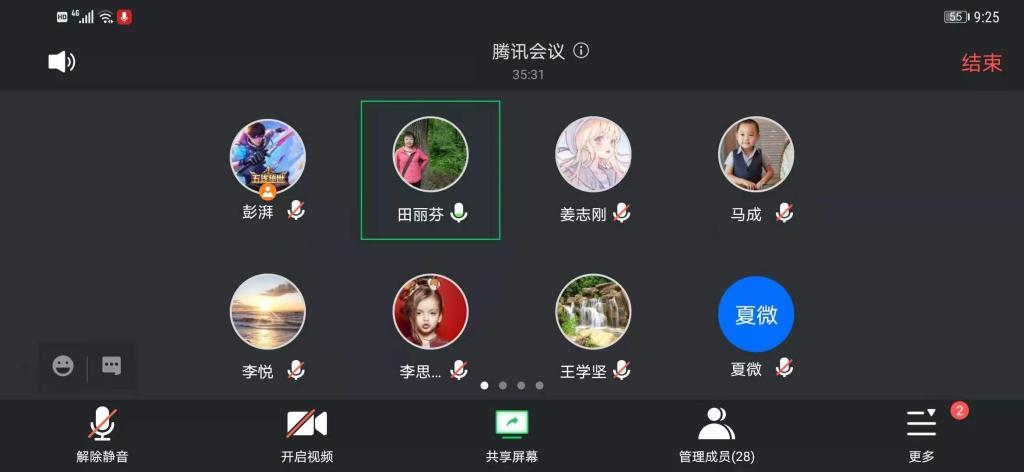Unmute microphone via 解除静音
Viewport: 1024px width, 472px height.
point(102,435)
